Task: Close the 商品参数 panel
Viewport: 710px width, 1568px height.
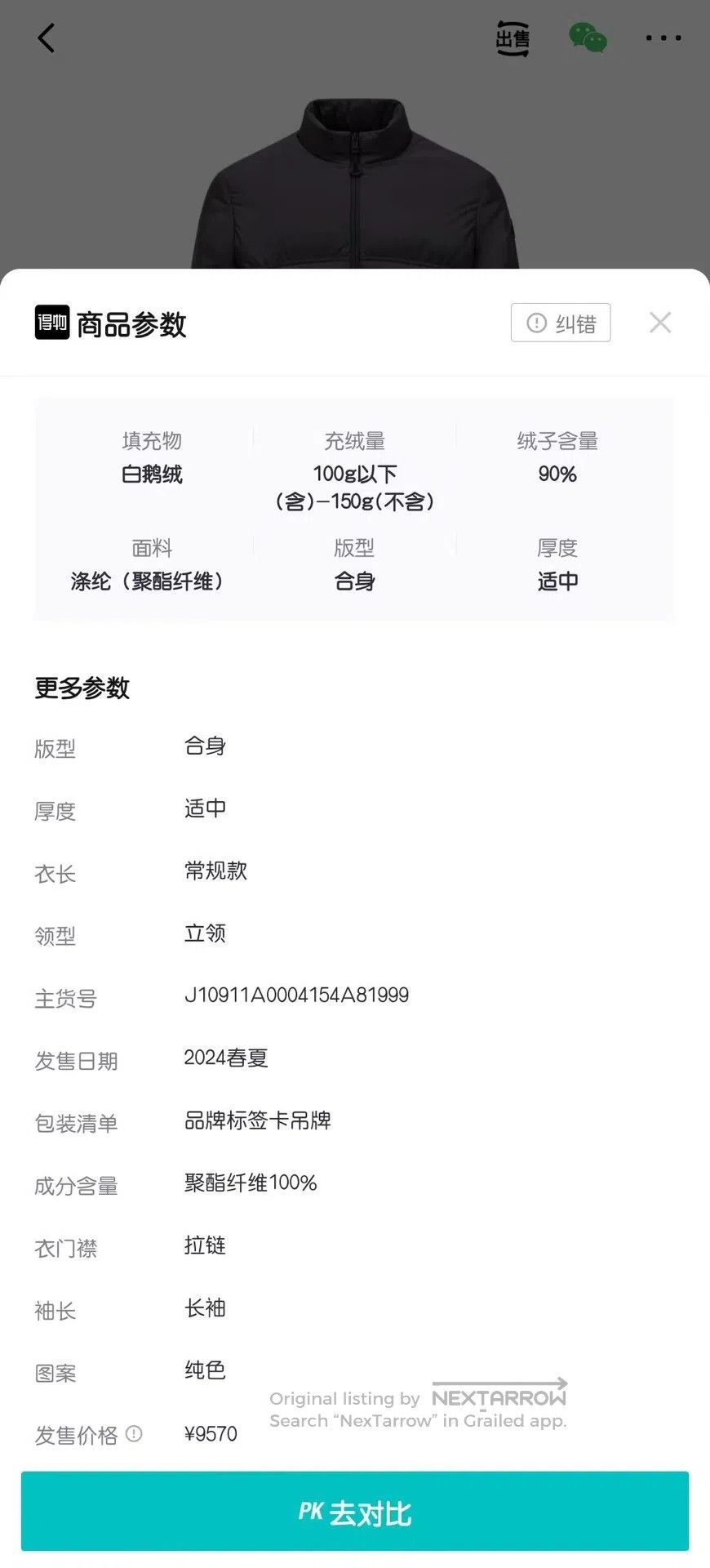Action: tap(660, 323)
